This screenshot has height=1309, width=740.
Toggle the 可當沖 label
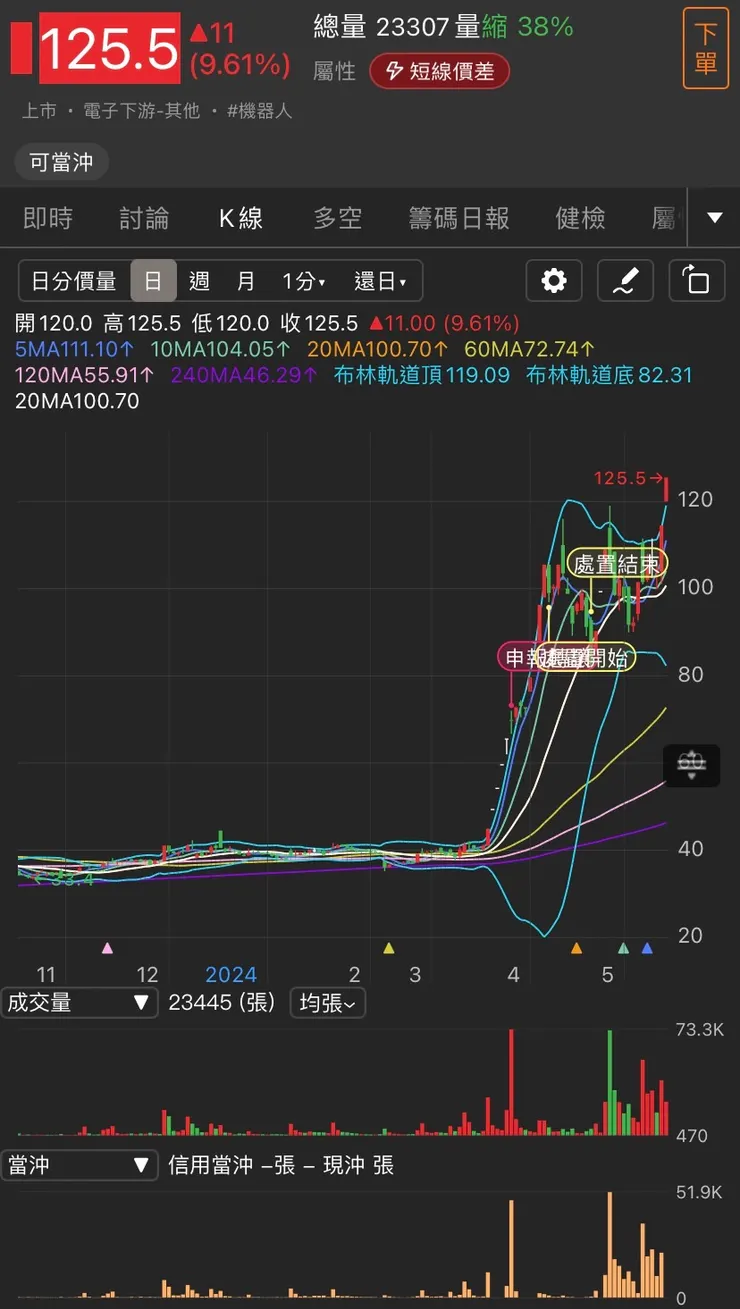[x=61, y=161]
